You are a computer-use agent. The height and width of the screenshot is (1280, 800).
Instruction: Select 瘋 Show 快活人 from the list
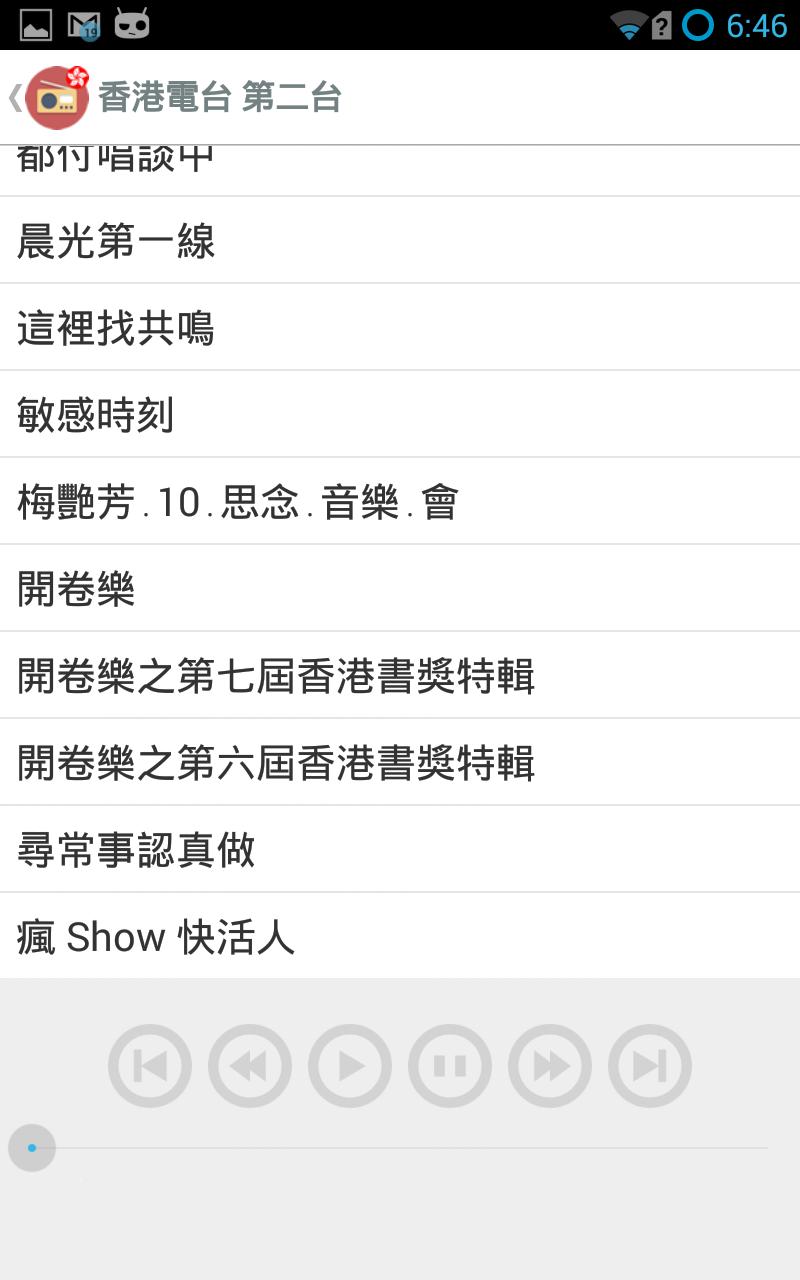click(400, 936)
